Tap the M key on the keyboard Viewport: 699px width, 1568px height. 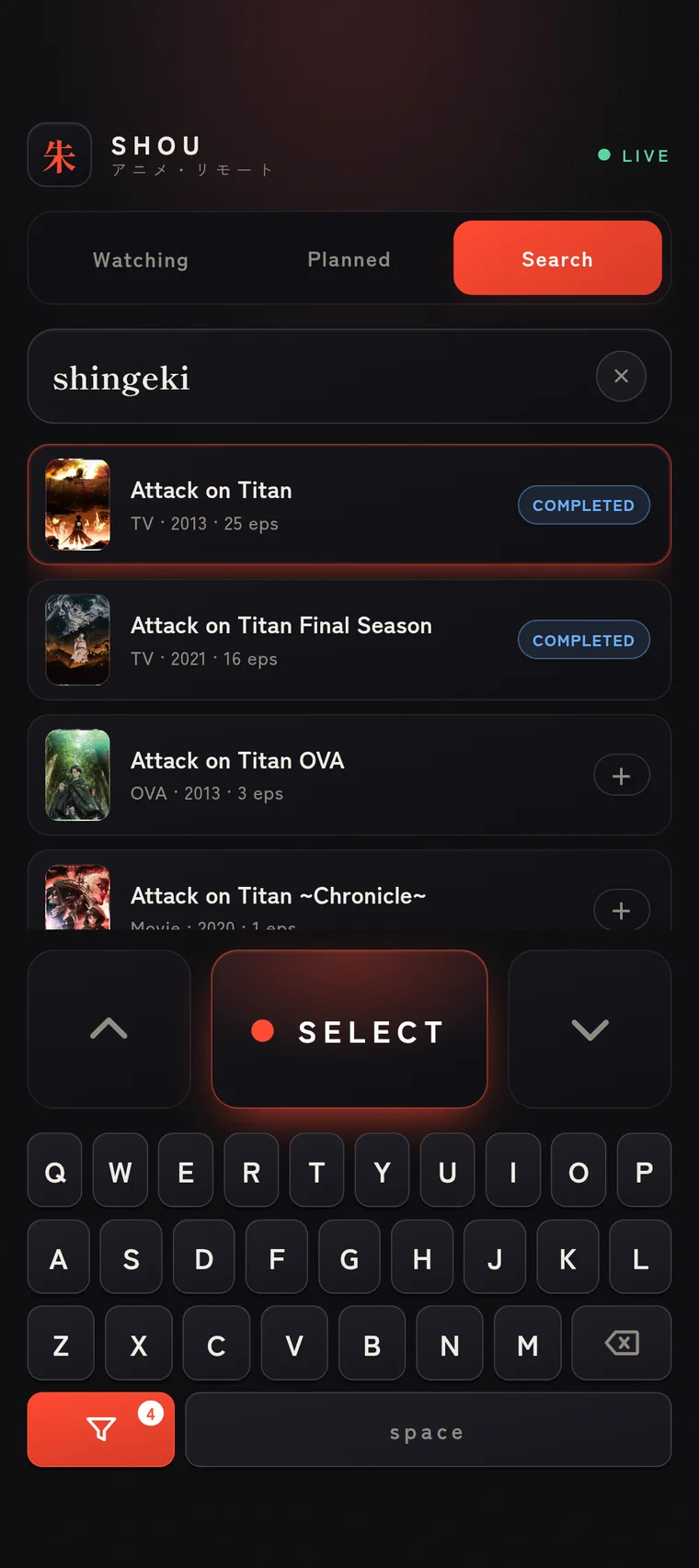(528, 1343)
